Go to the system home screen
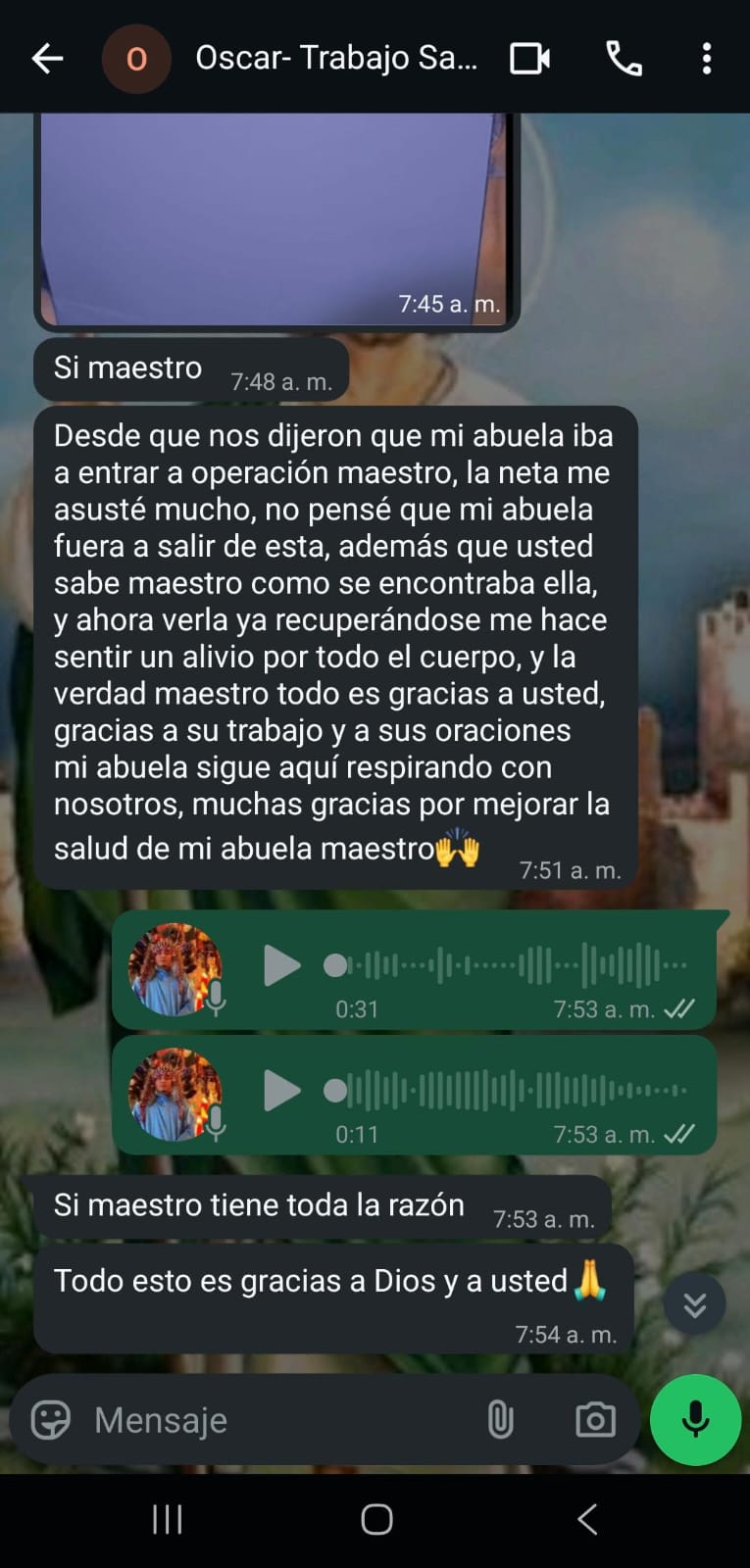This screenshot has height=1568, width=750. tap(376, 1520)
